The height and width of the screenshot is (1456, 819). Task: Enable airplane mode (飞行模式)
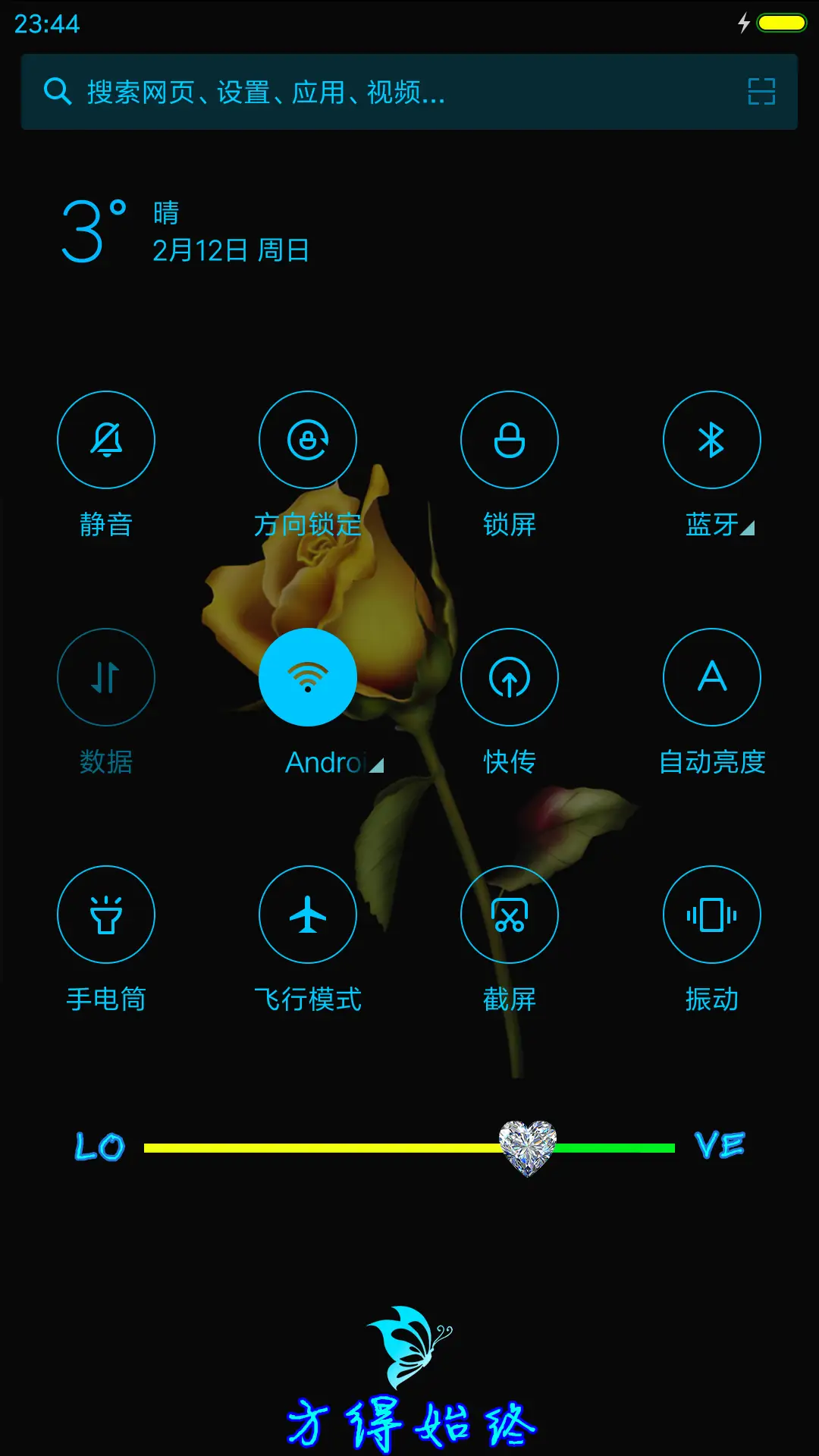click(307, 915)
